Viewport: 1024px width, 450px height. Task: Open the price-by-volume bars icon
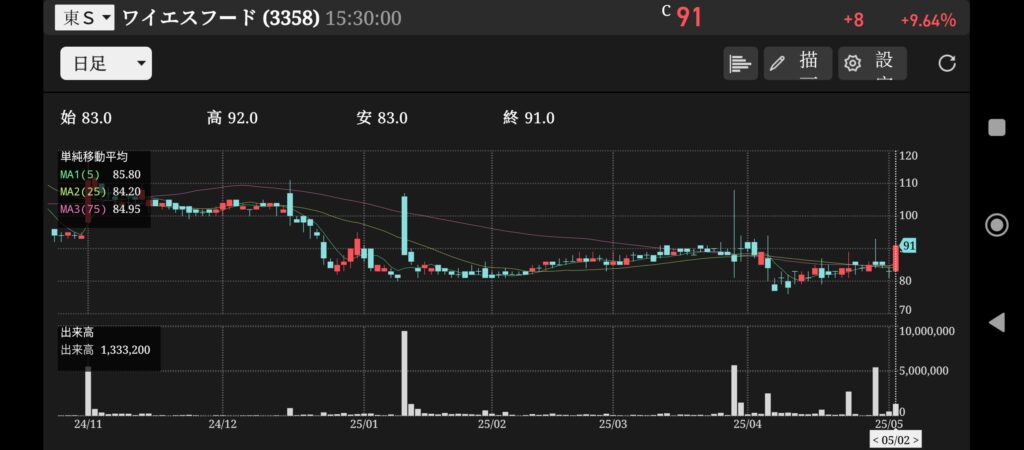[740, 64]
